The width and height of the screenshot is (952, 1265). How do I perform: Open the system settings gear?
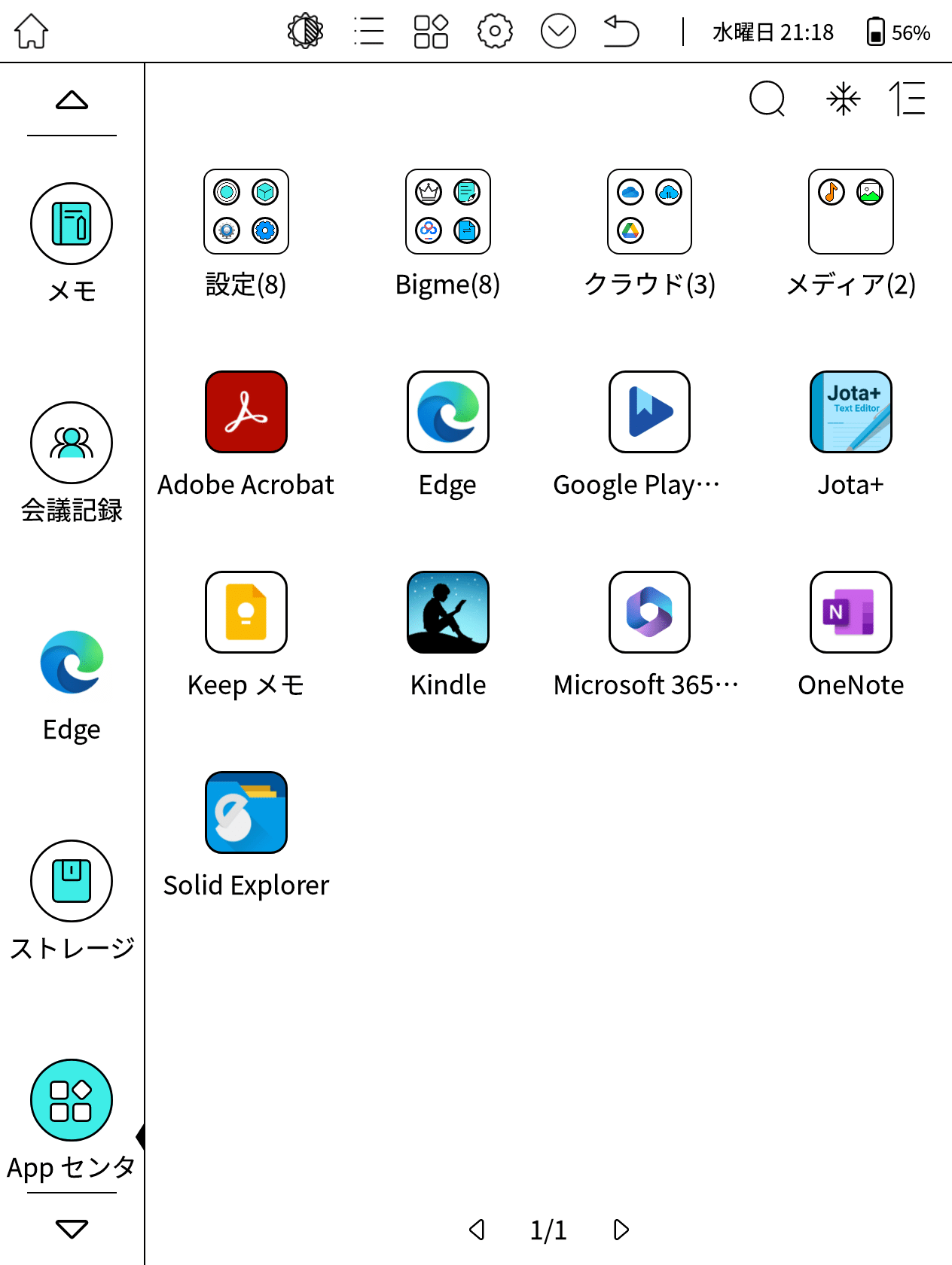coord(495,32)
